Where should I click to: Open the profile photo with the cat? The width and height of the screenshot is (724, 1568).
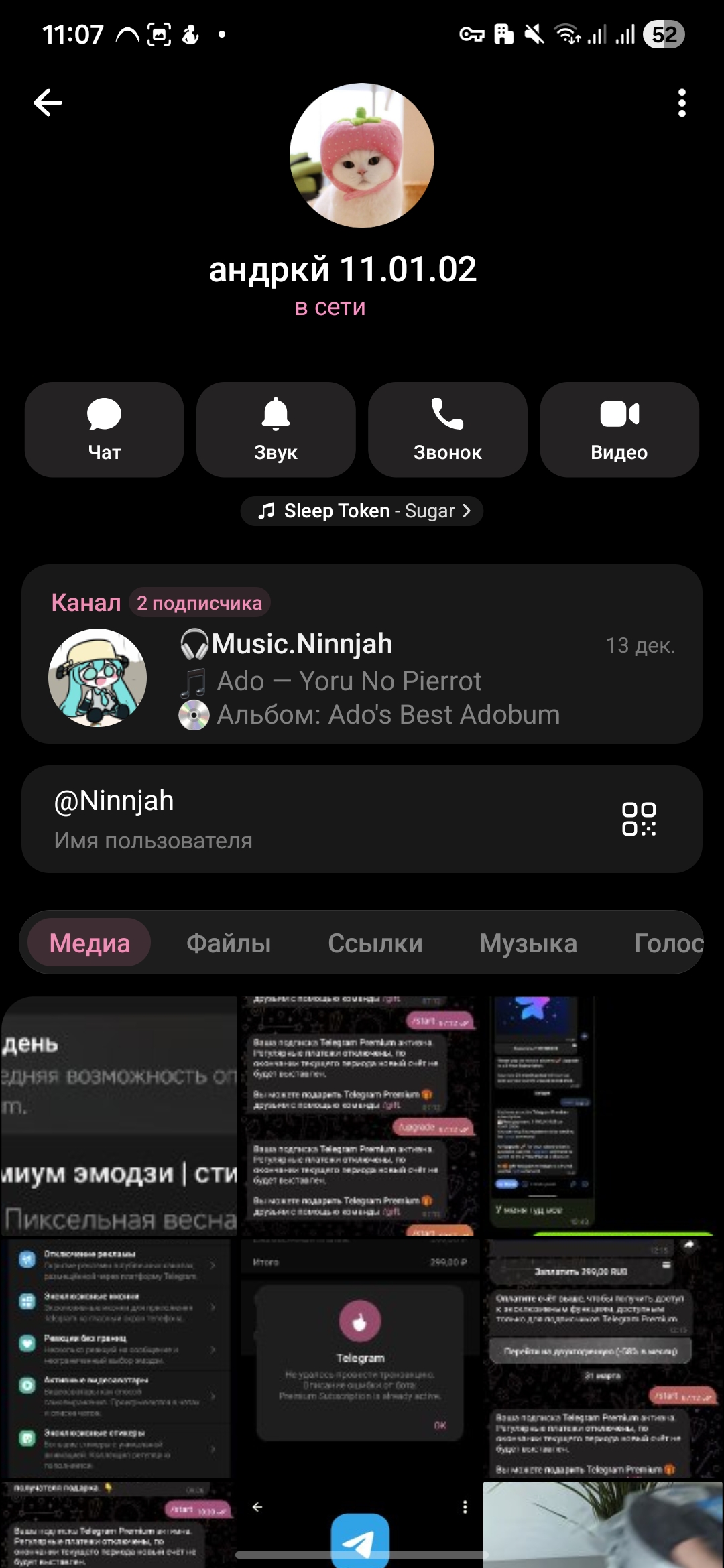pyautogui.click(x=362, y=155)
